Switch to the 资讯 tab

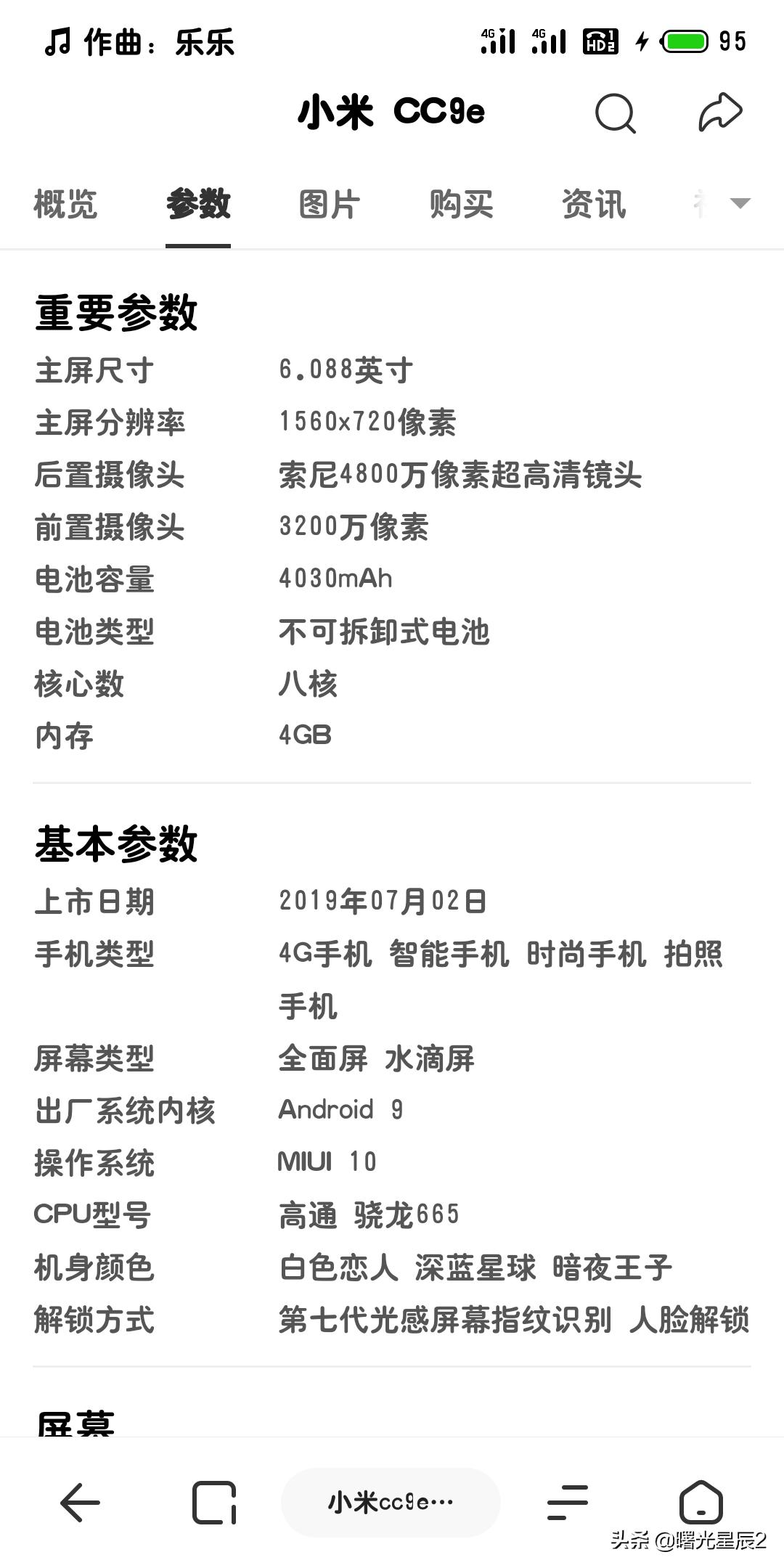(x=594, y=204)
